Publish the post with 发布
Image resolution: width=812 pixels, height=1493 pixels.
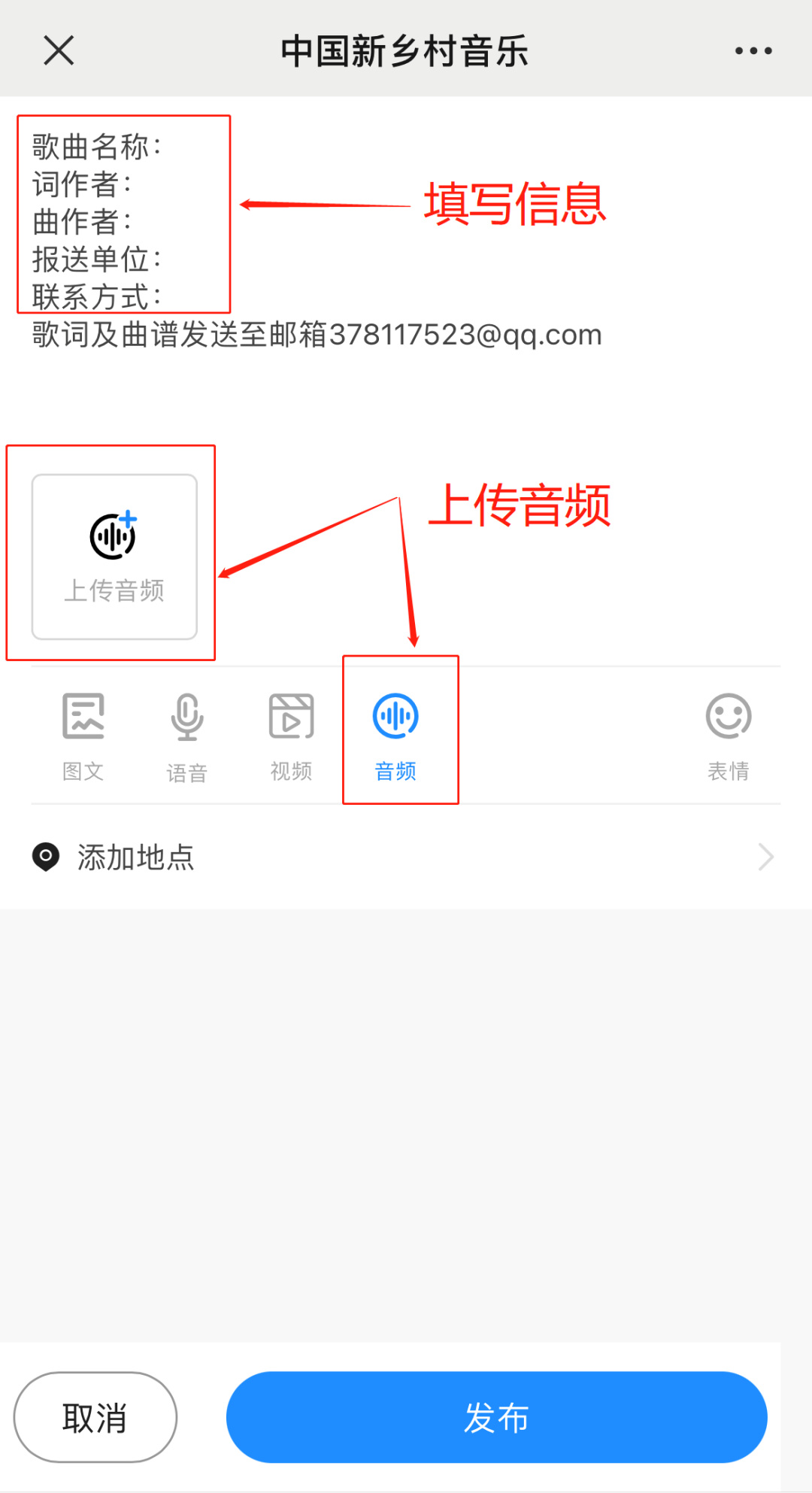[x=496, y=1417]
